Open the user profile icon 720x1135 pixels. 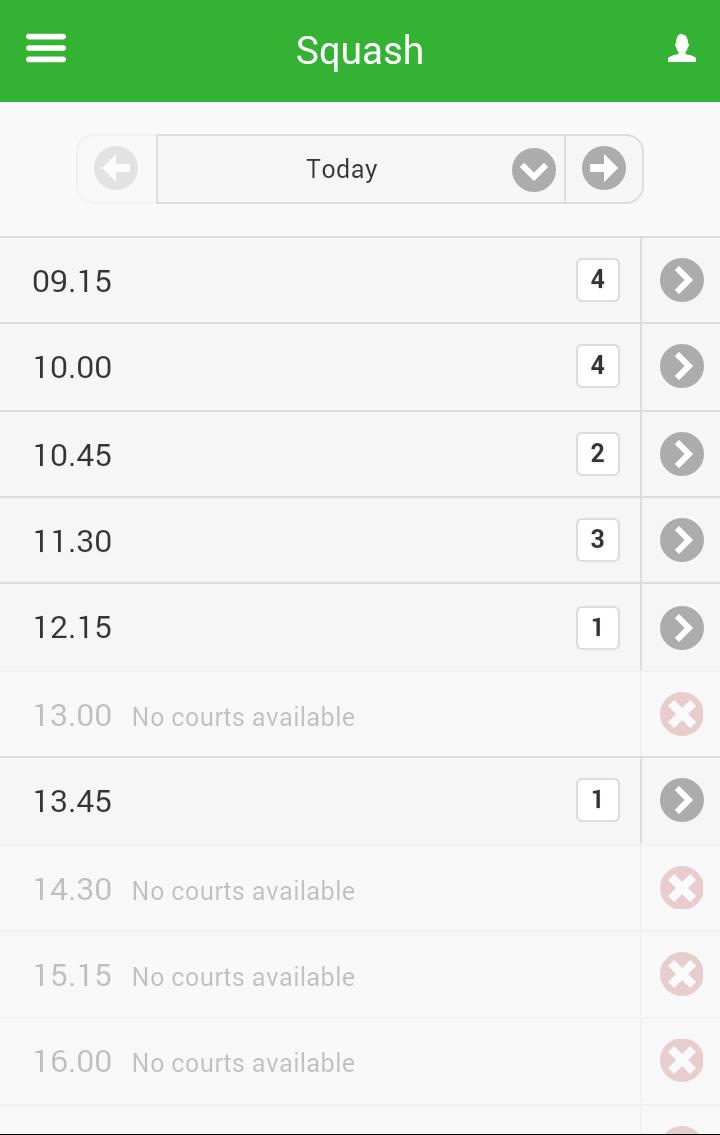pos(682,49)
